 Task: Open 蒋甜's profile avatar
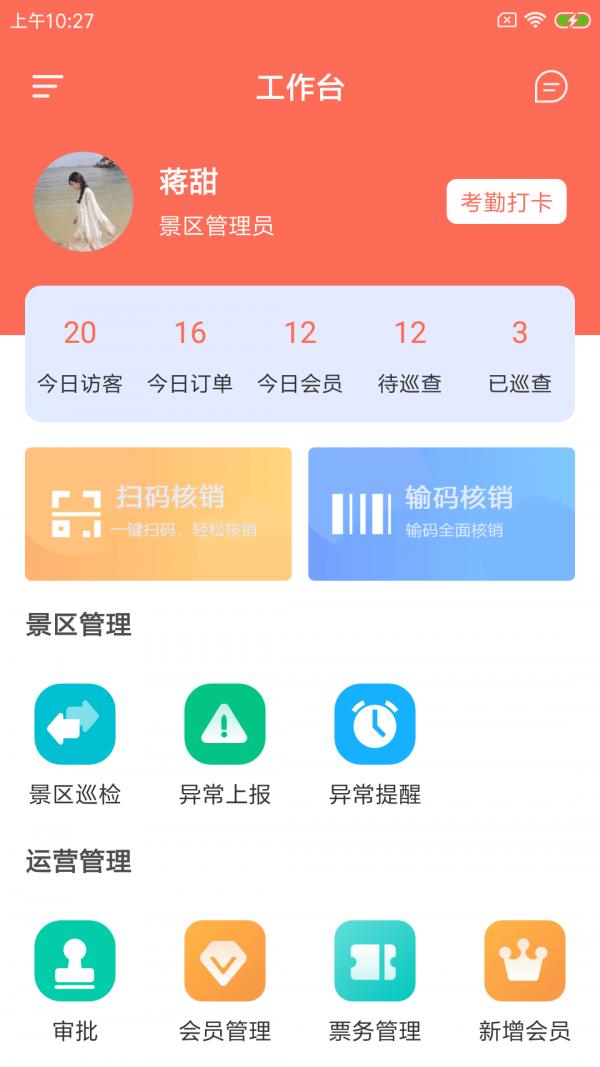pos(83,202)
